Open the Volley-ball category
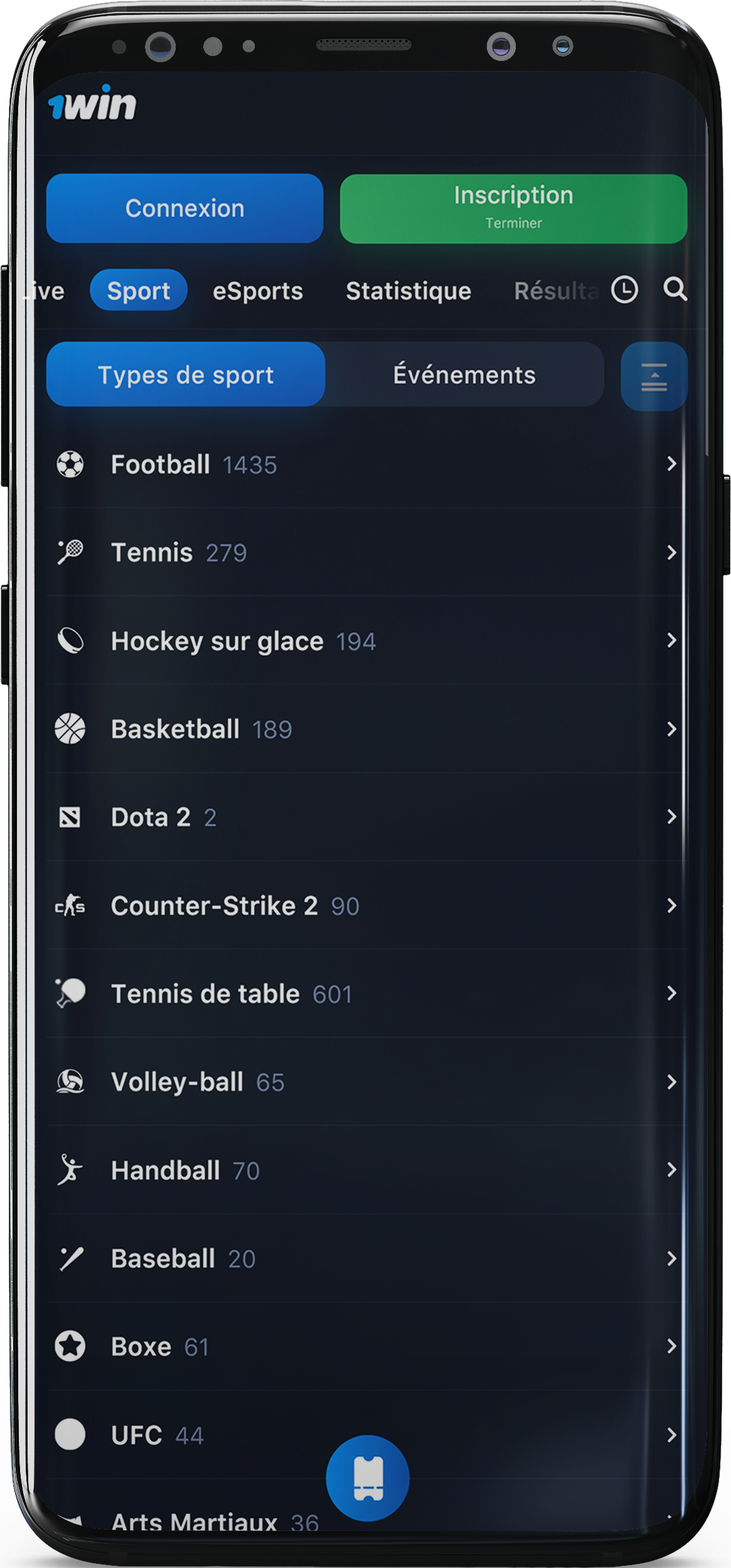This screenshot has height=1568, width=731. coord(366,1082)
